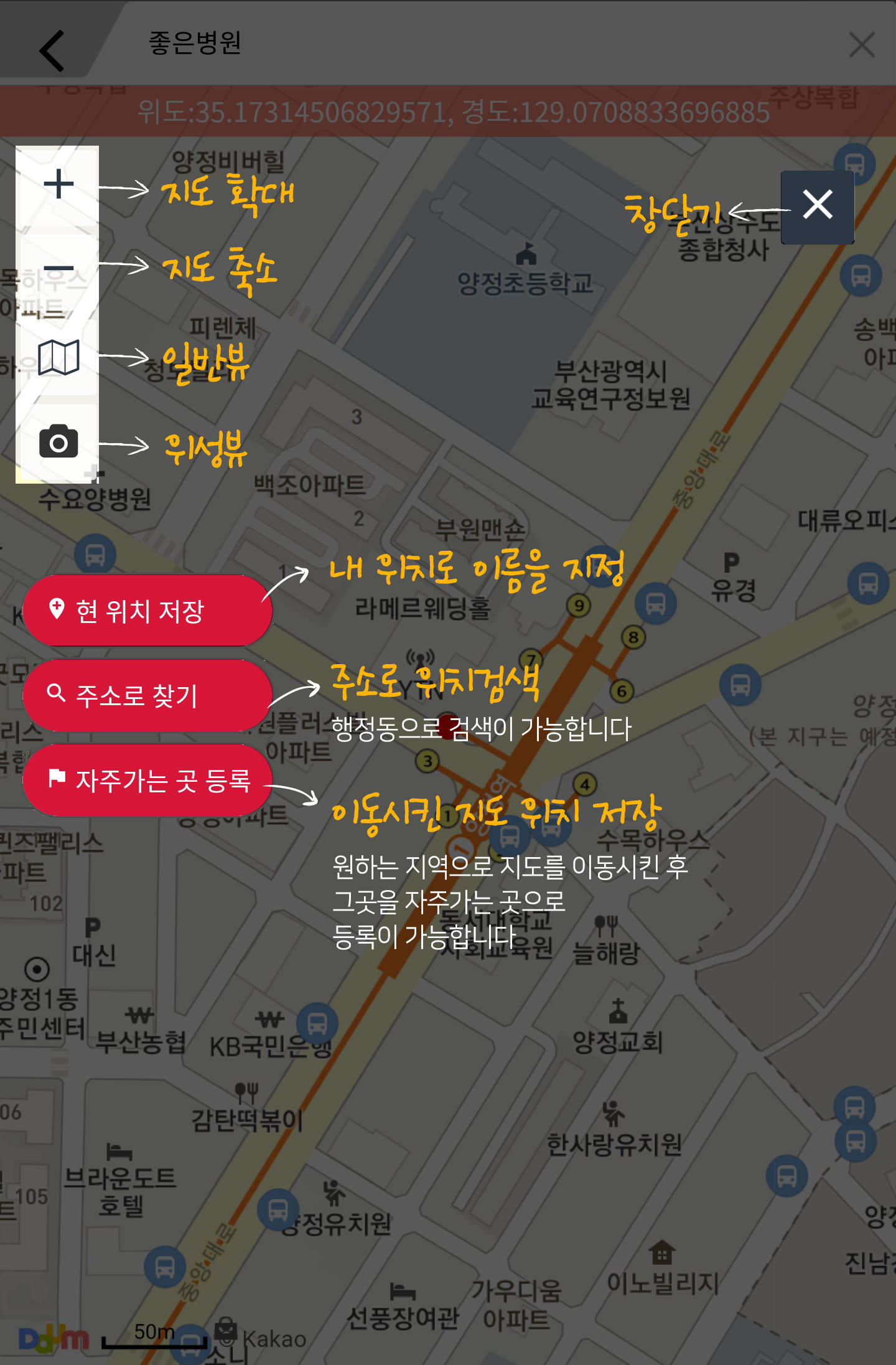Zoom out the map with minus button
The image size is (896, 1365).
click(58, 269)
